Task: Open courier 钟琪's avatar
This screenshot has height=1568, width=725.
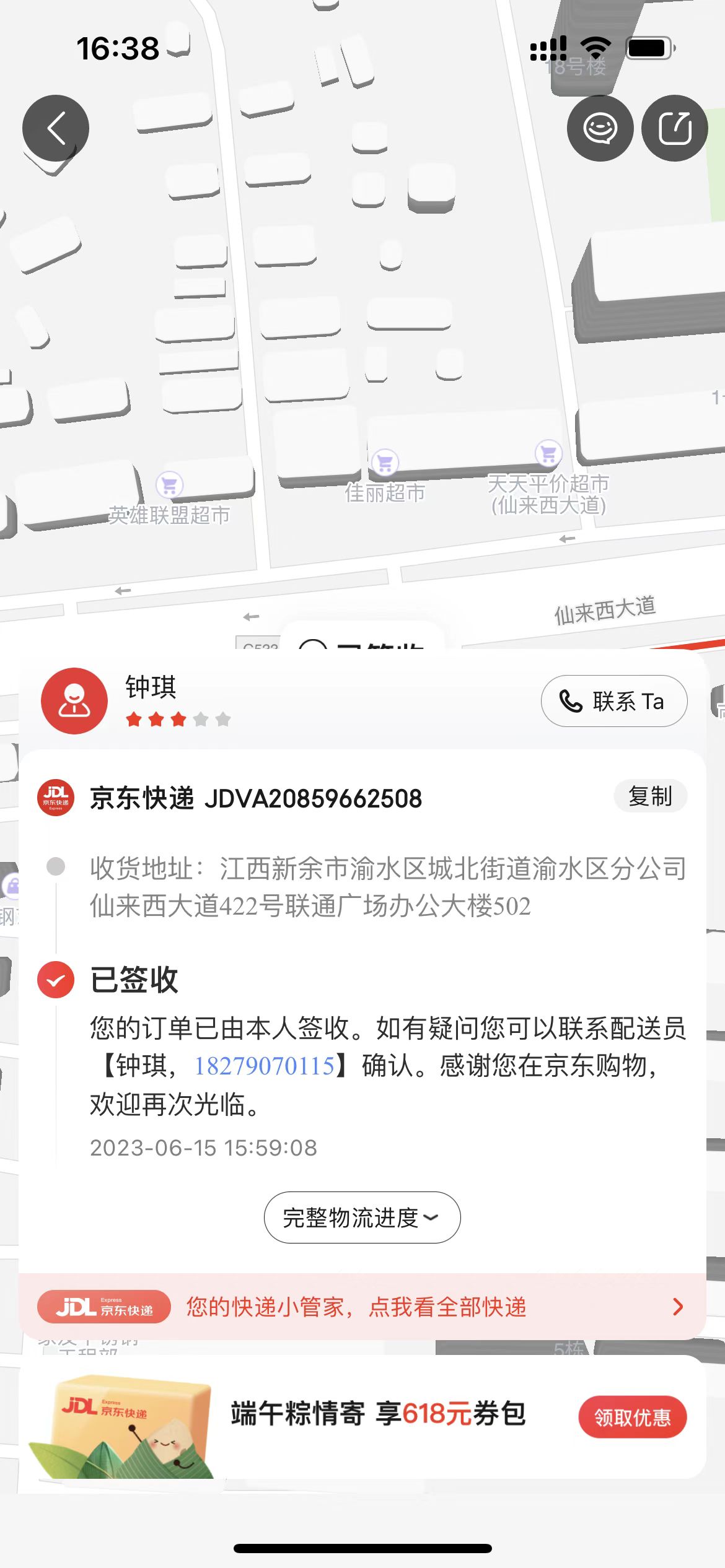Action: [x=74, y=701]
